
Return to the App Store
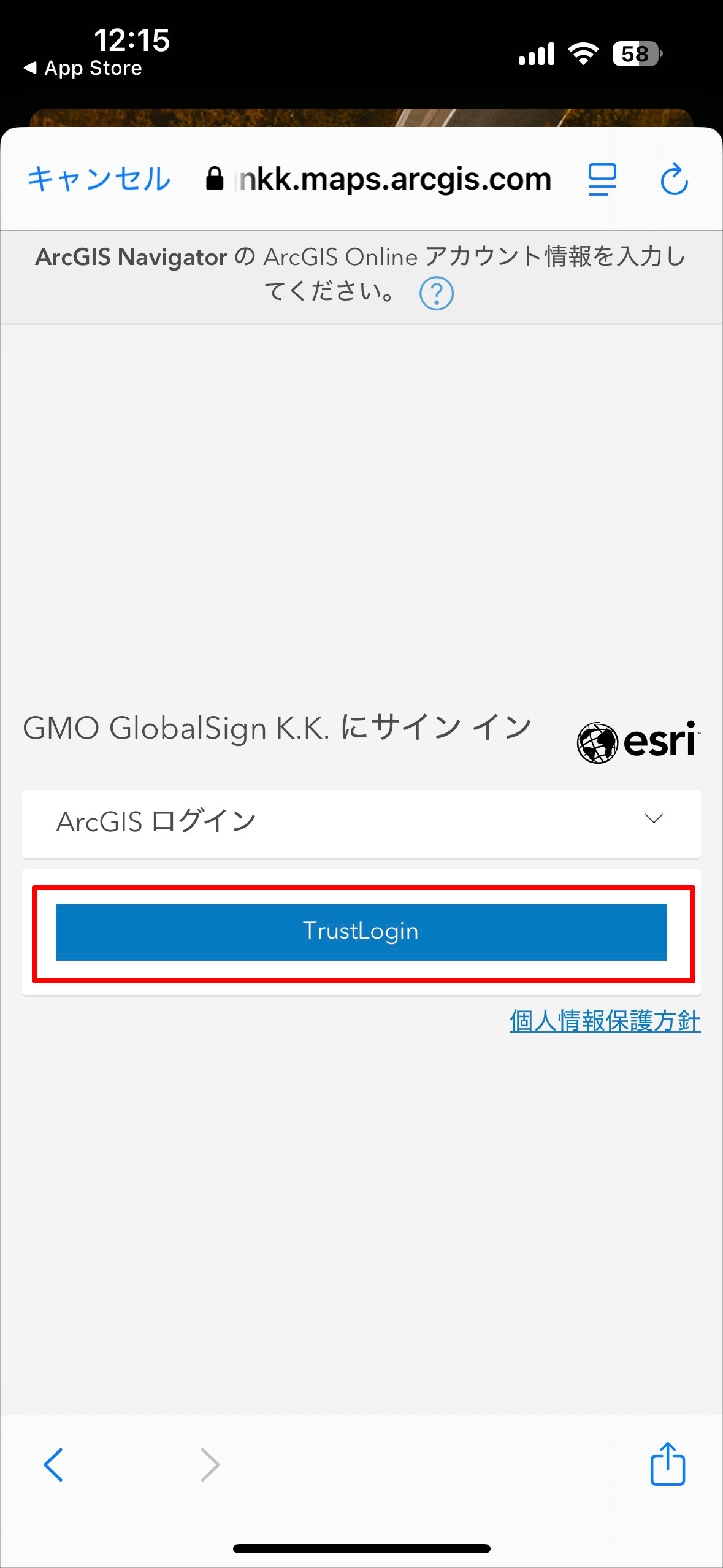tap(83, 68)
